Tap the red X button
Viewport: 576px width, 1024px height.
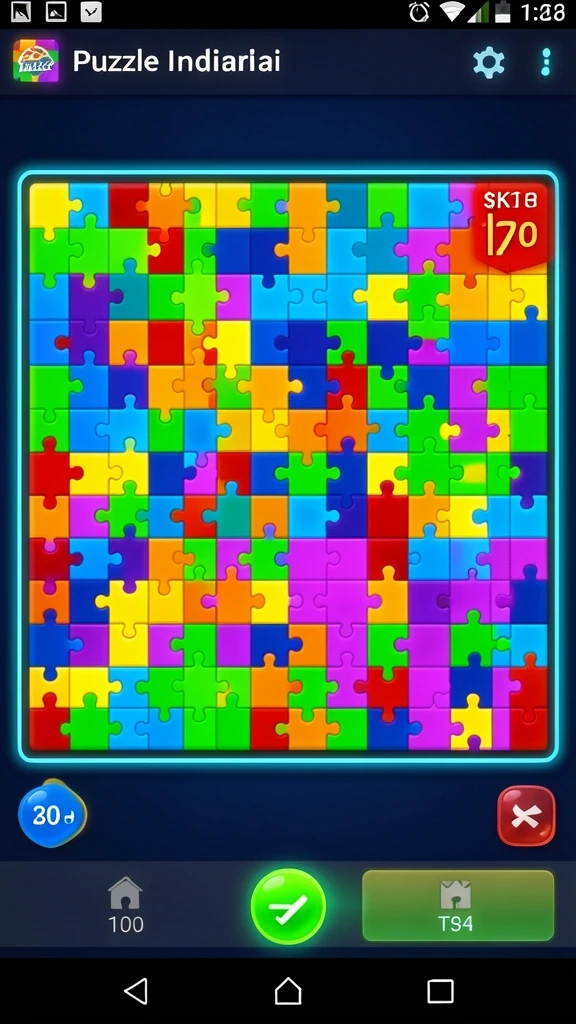tap(526, 816)
